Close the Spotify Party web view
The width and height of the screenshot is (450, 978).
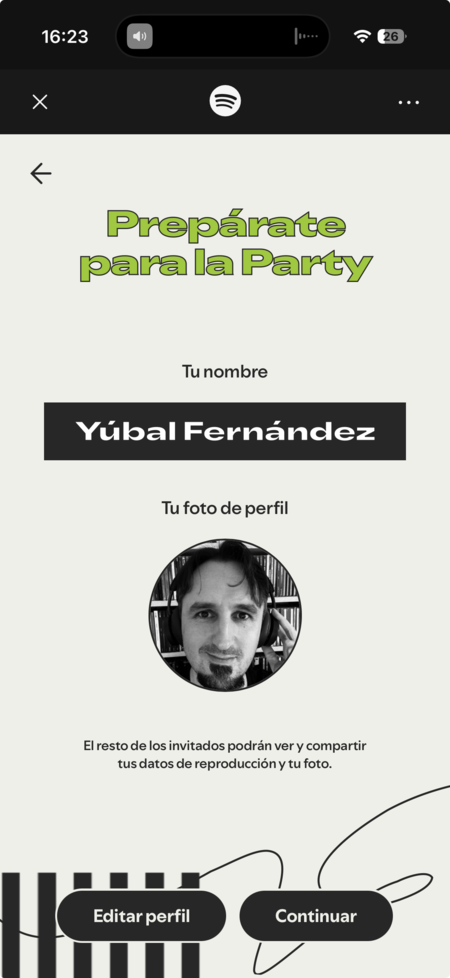pos(40,102)
